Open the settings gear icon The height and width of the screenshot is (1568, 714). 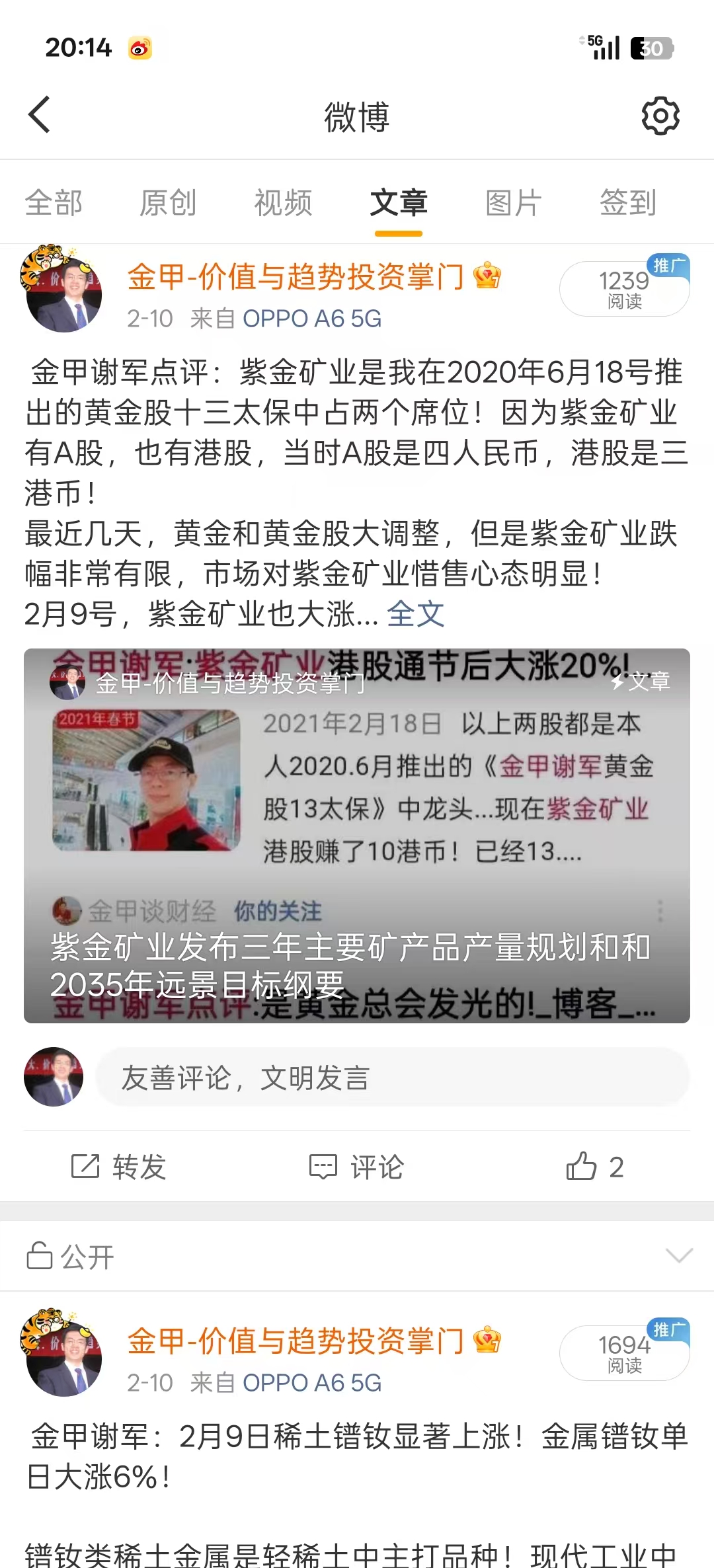point(660,116)
